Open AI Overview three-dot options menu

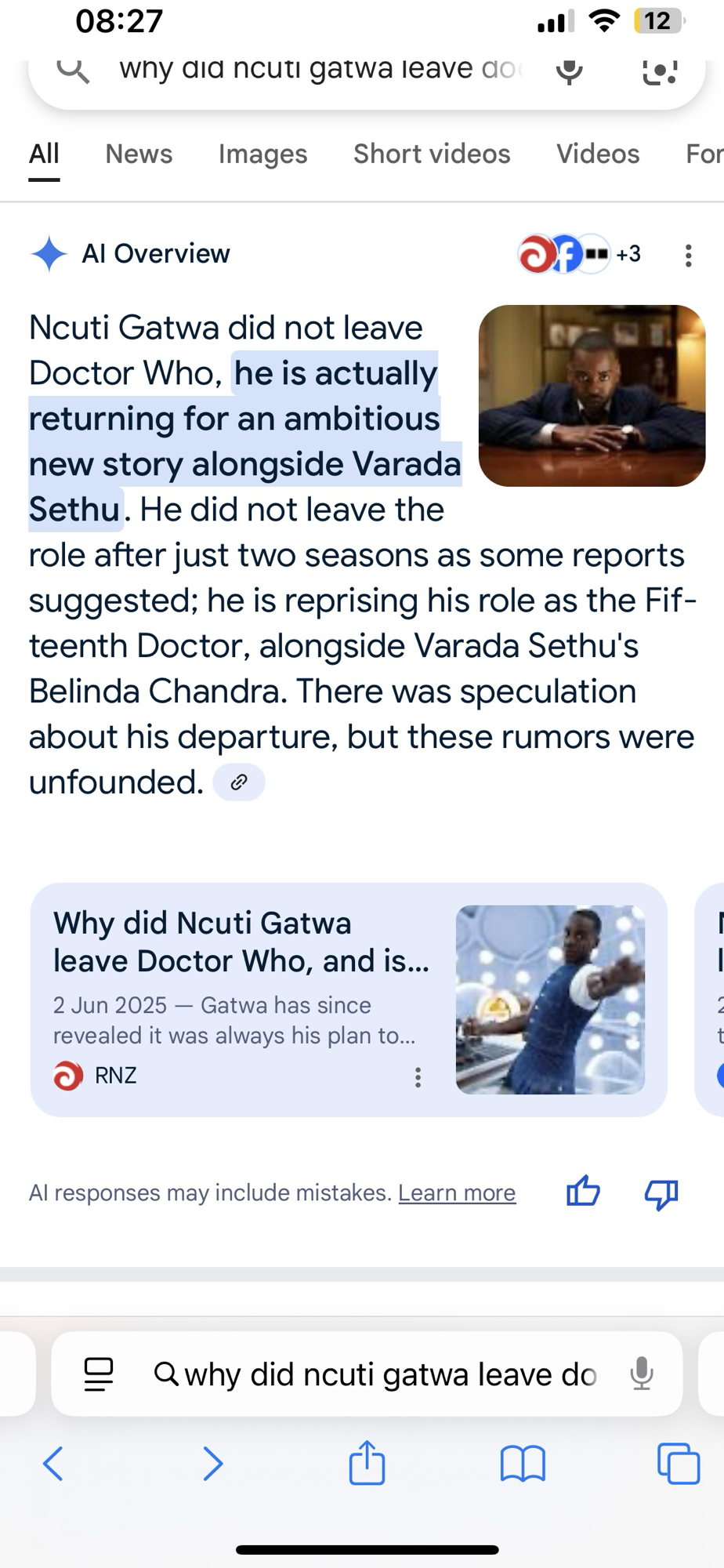pyautogui.click(x=688, y=256)
